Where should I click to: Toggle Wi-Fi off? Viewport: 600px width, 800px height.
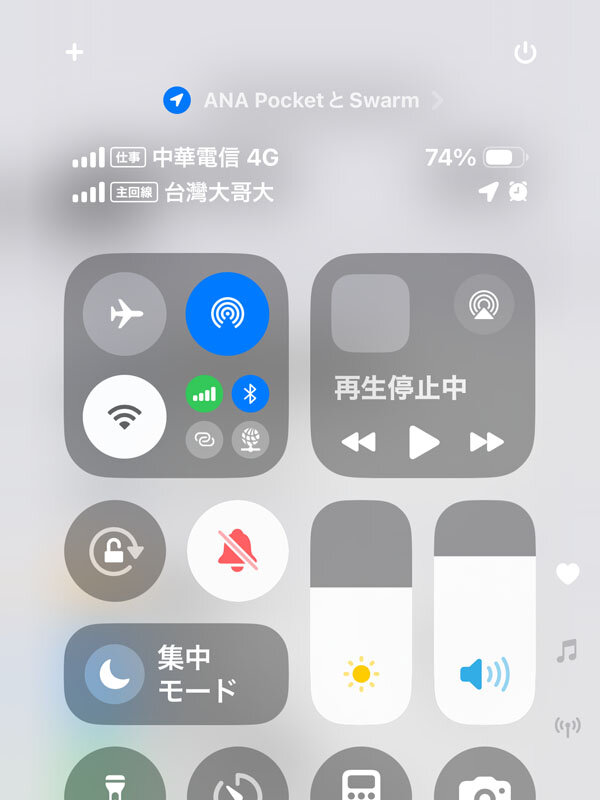coord(124,416)
